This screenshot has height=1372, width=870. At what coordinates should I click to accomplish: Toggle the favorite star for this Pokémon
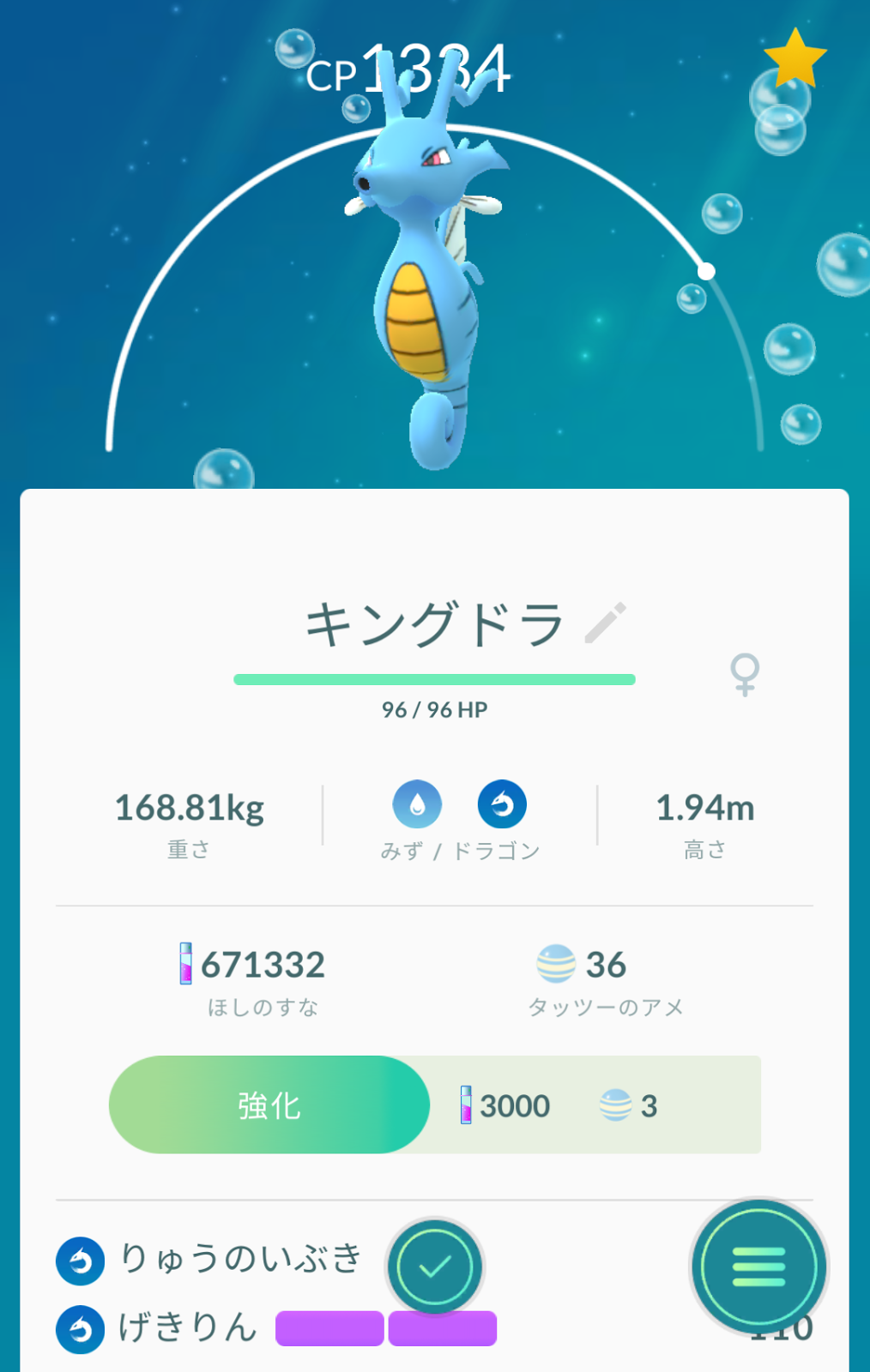[x=795, y=58]
